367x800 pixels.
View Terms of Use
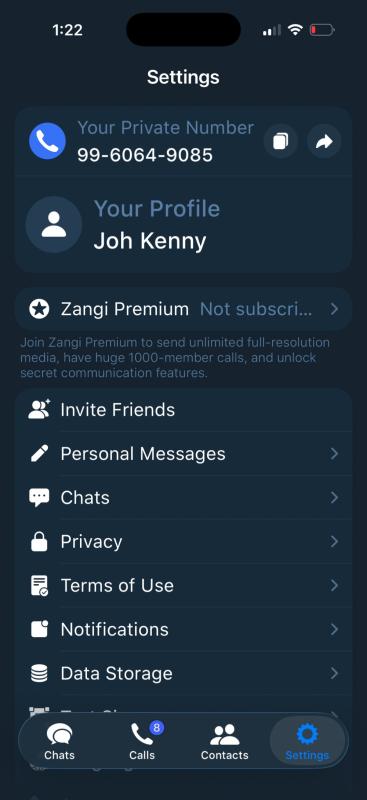[183, 585]
